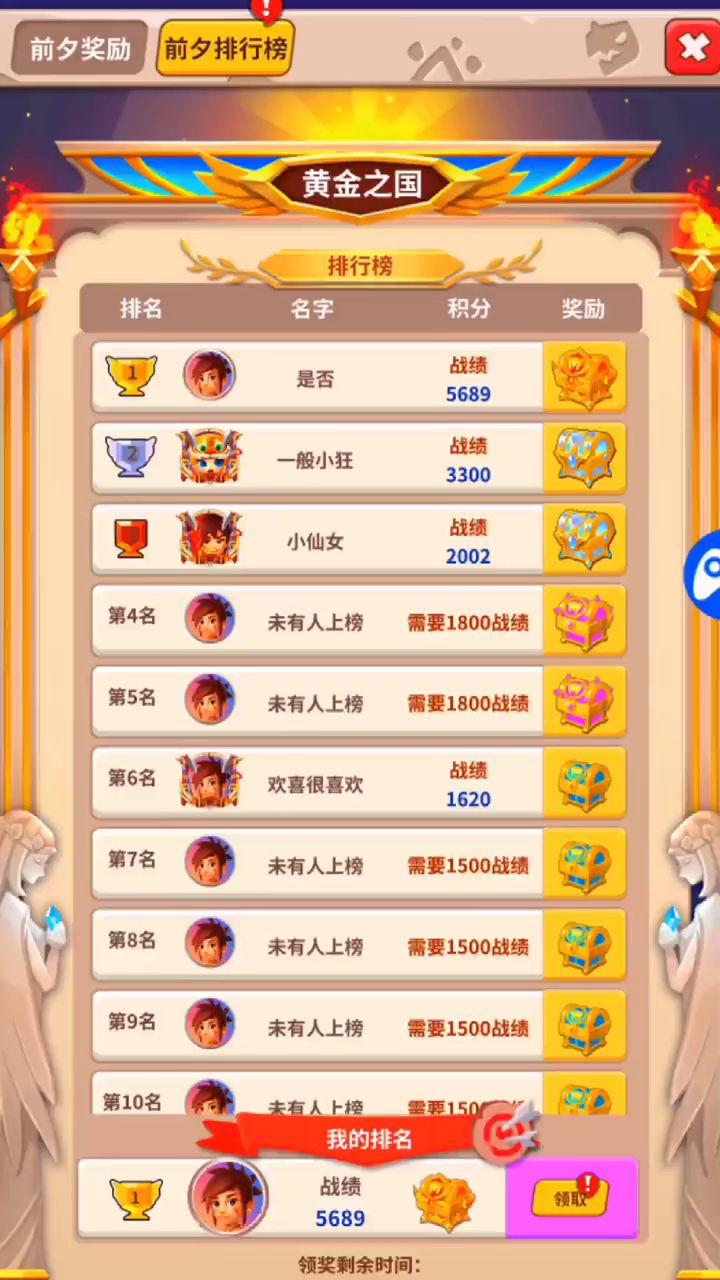View player 是否's avatar
720x1280 pixels.
tap(209, 376)
